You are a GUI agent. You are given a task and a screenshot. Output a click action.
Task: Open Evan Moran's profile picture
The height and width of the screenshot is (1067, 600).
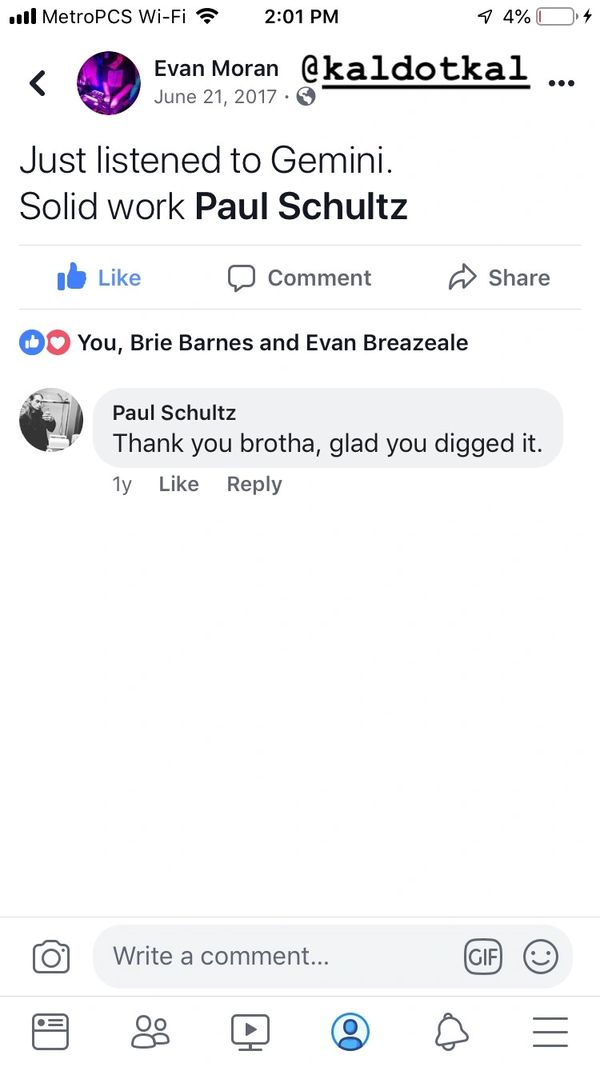click(x=108, y=83)
